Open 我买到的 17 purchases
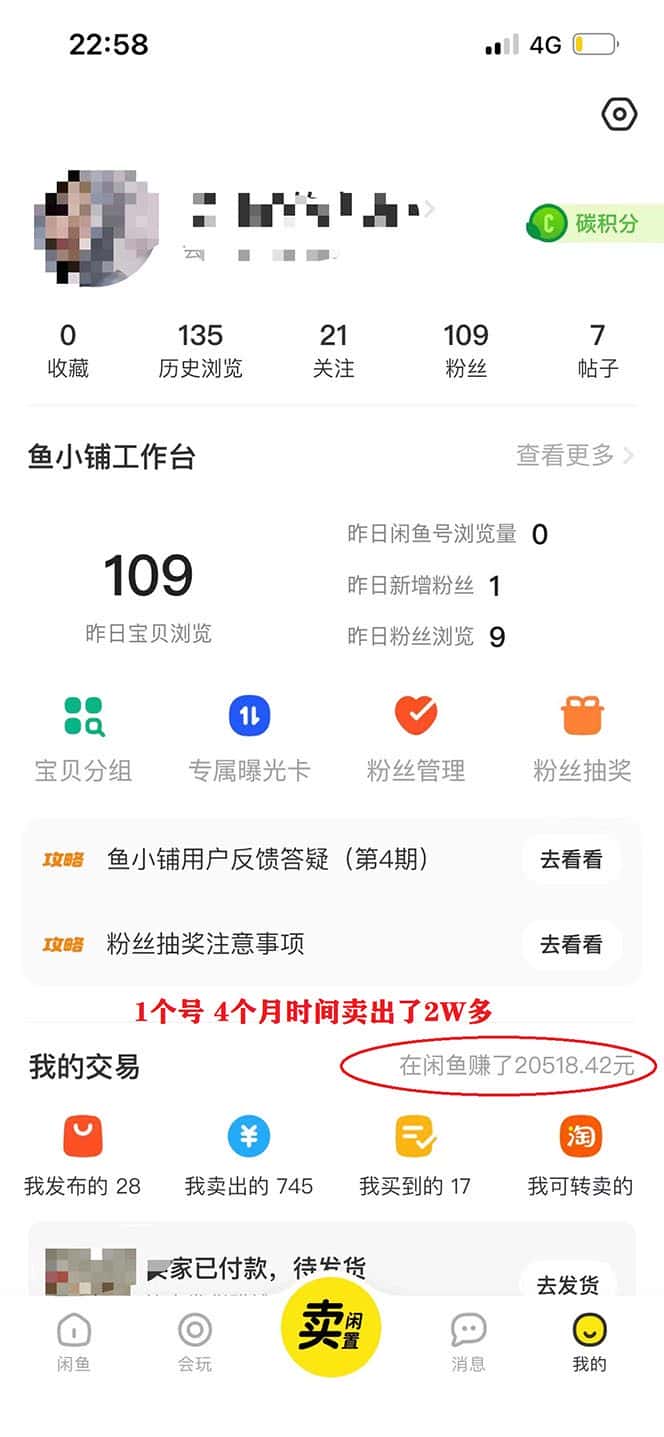The image size is (664, 1437). coord(414,1155)
